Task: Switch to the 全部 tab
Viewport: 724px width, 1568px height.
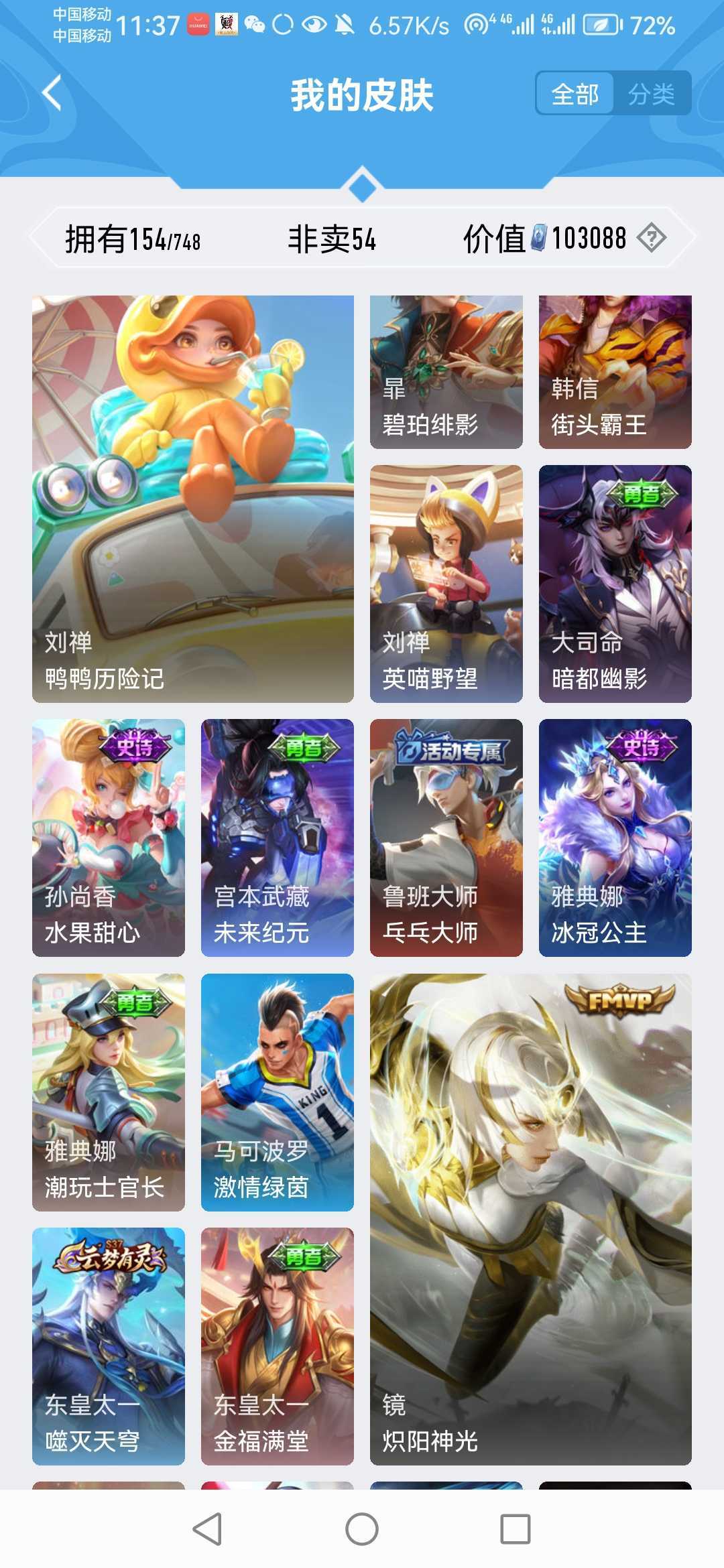Action: pos(575,93)
